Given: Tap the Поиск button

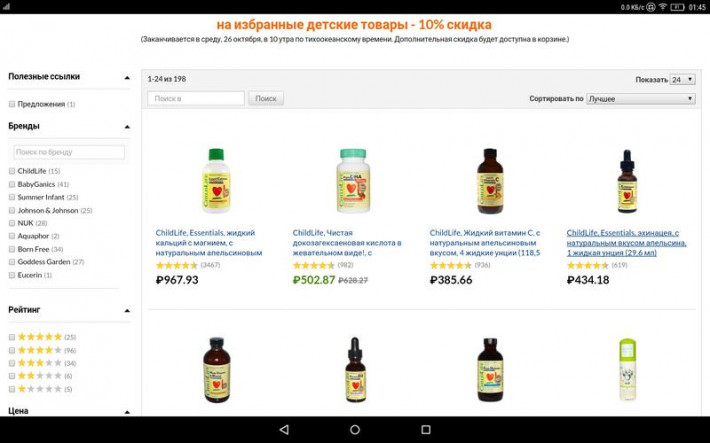Looking at the screenshot, I should (266, 99).
